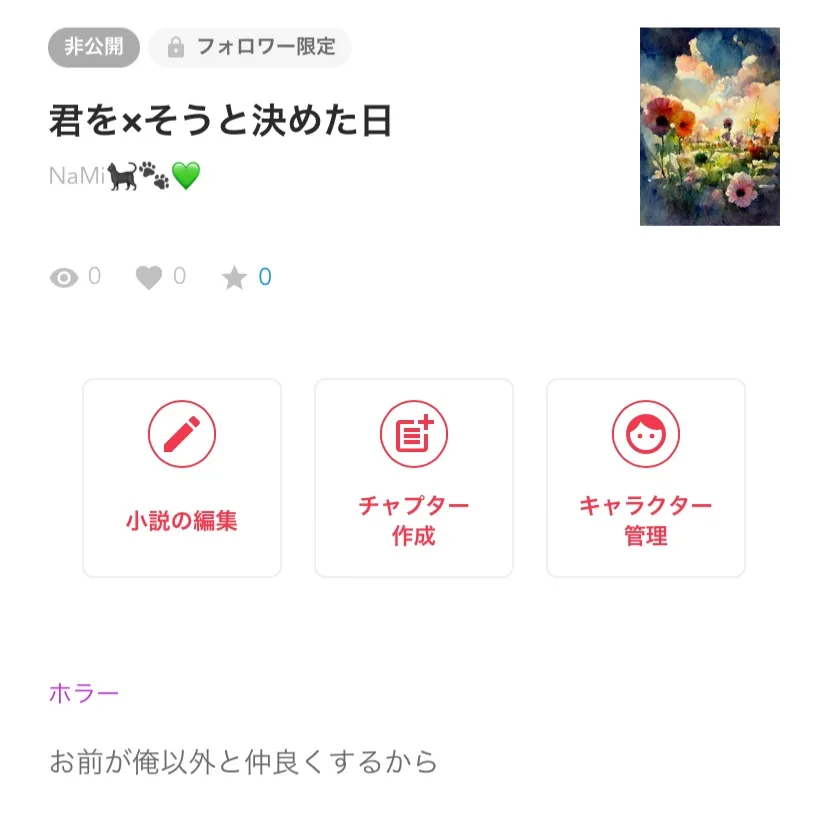The image size is (828, 817).
Task: Tap チャプター作成 to create a chapter
Action: click(x=414, y=478)
